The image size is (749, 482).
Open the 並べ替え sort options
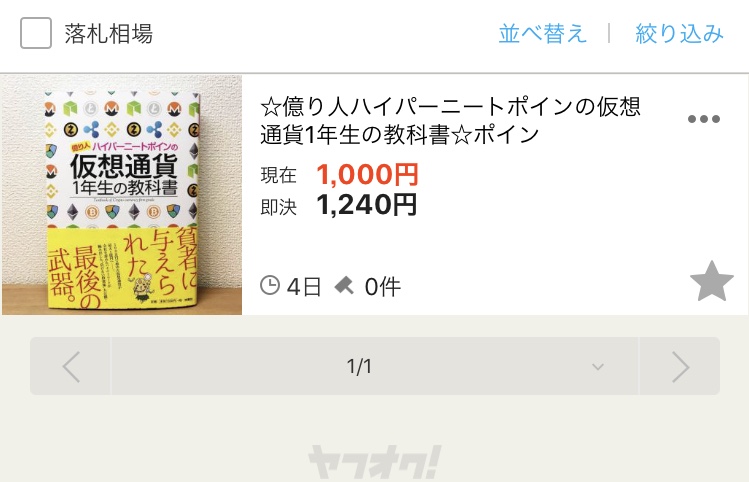point(542,34)
